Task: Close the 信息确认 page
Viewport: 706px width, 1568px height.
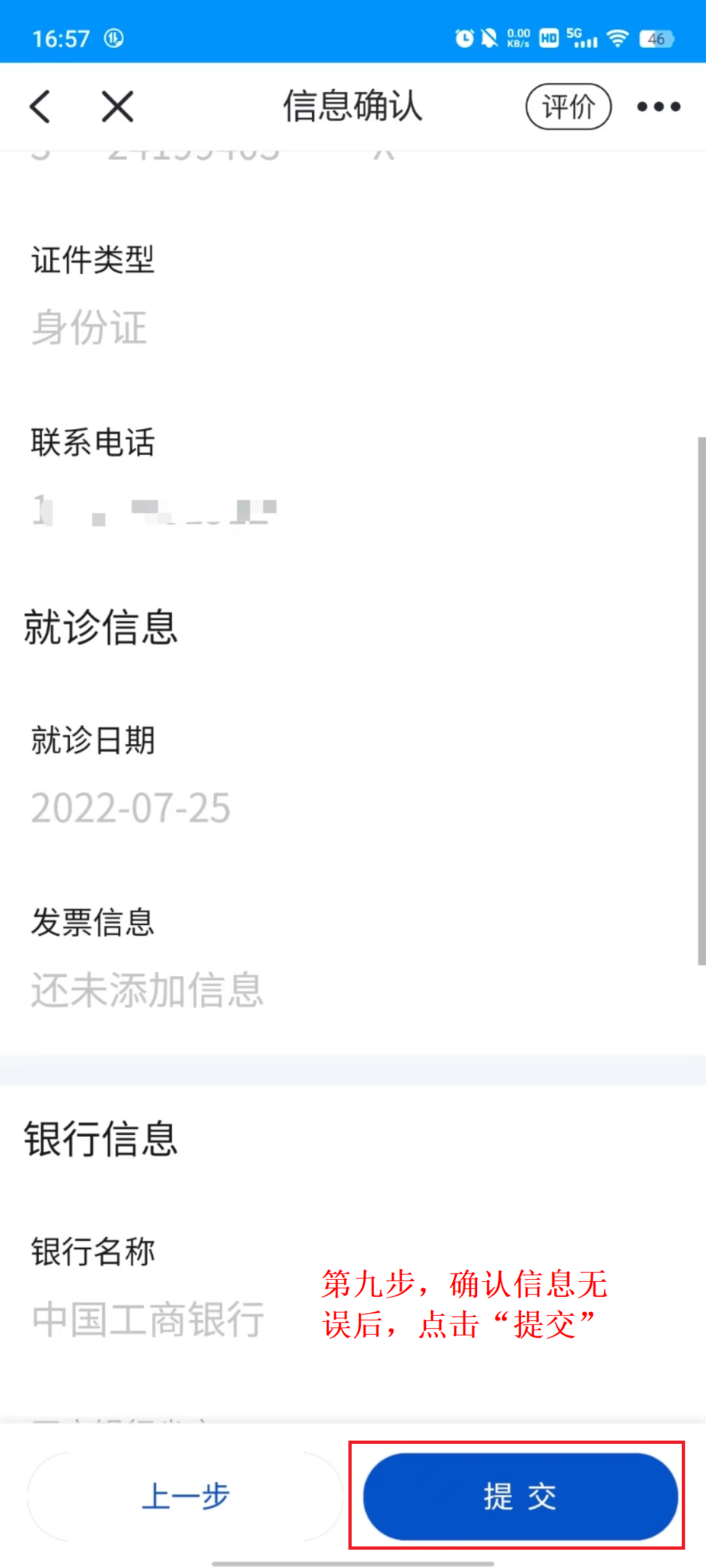Action: [x=118, y=106]
